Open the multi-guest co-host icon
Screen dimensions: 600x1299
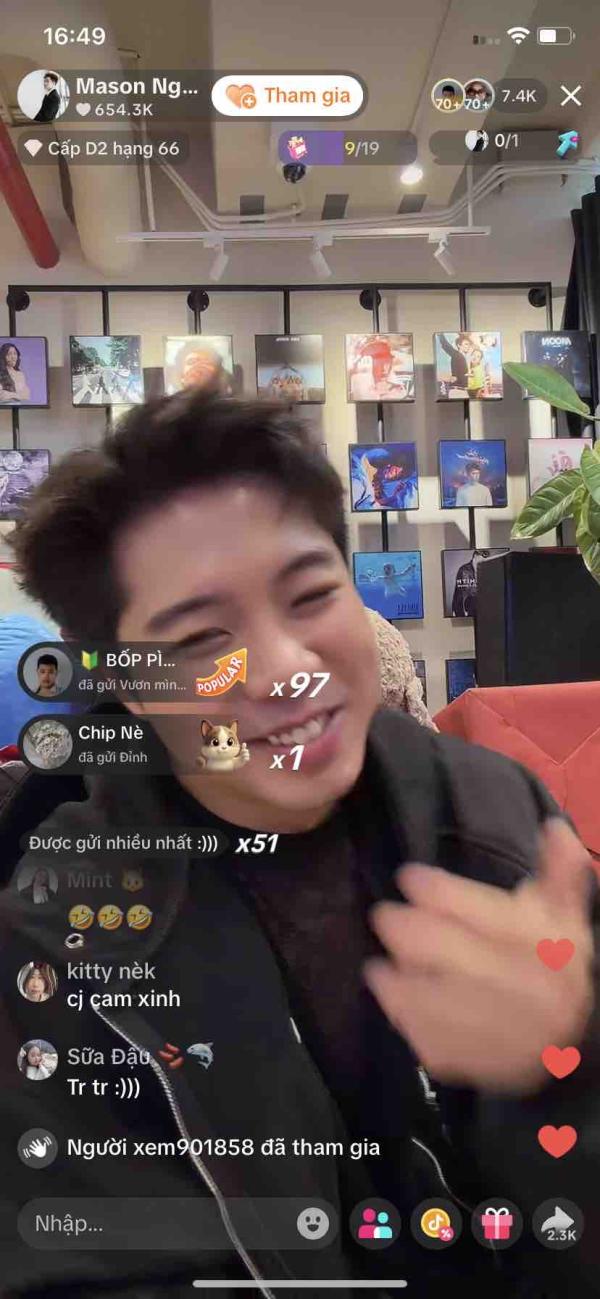375,1224
